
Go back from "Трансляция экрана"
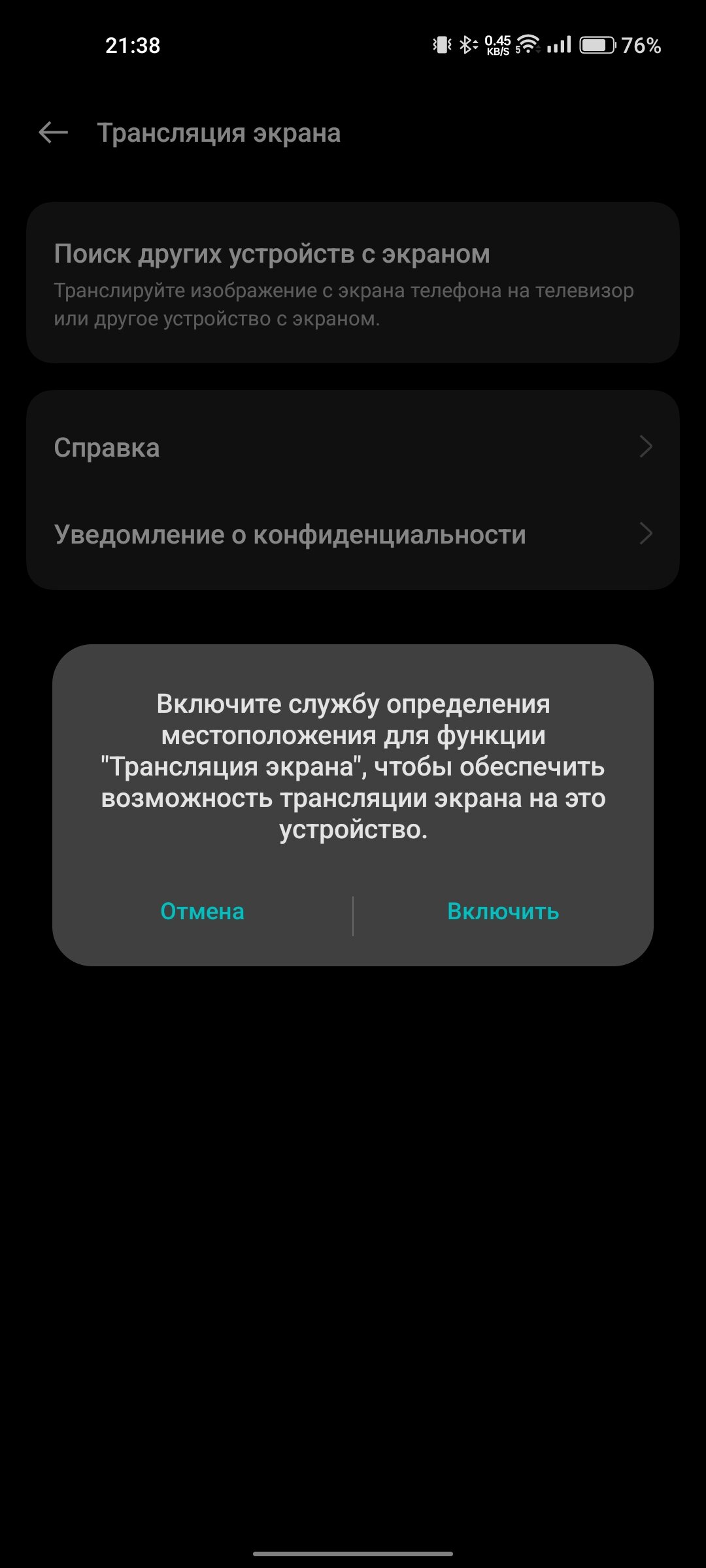click(x=54, y=133)
